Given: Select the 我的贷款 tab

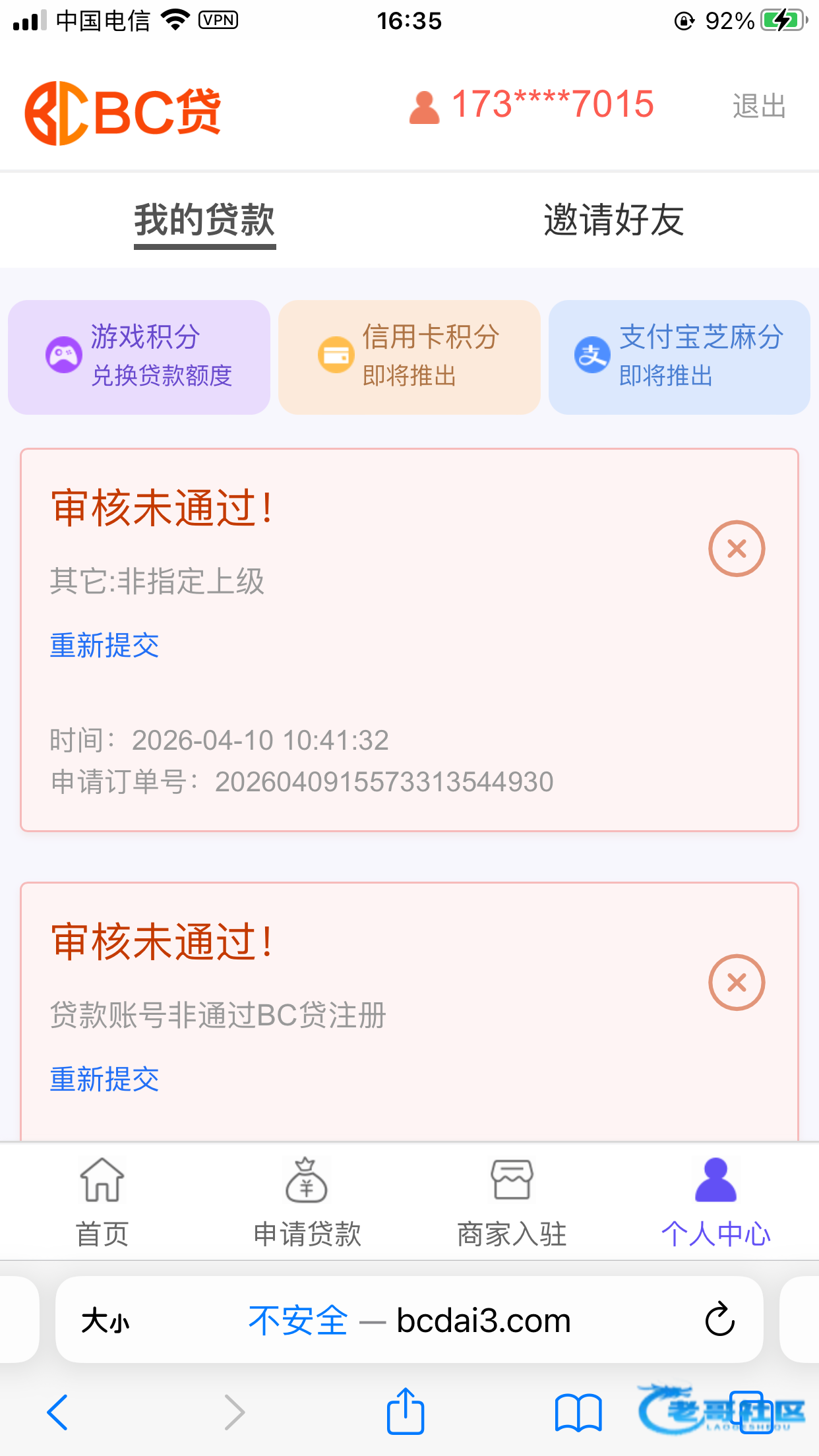Looking at the screenshot, I should pos(204,220).
